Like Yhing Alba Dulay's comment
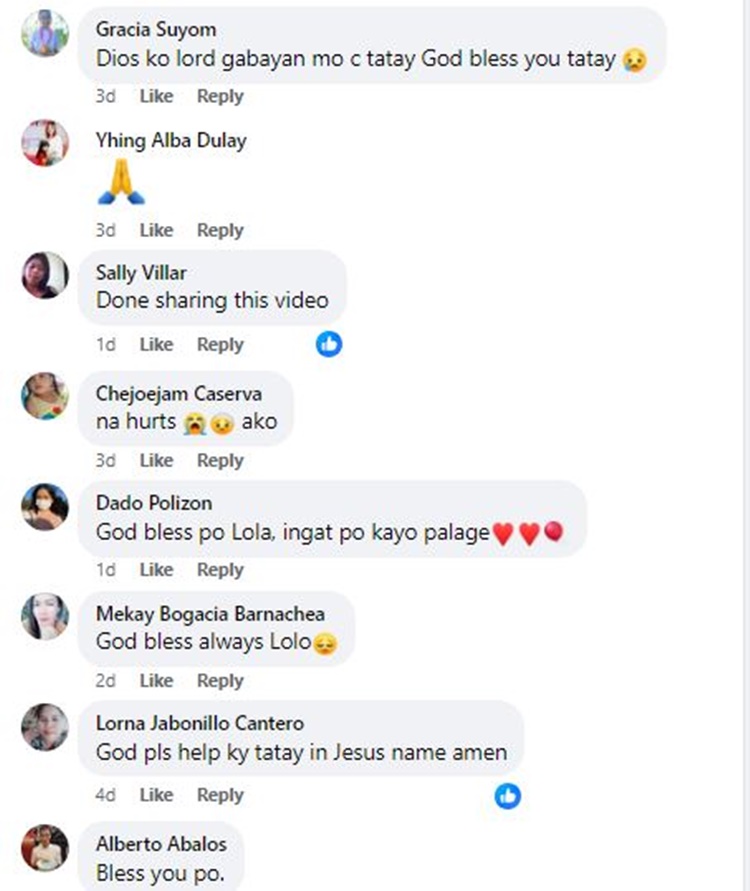Image resolution: width=750 pixels, height=891 pixels. click(x=156, y=230)
